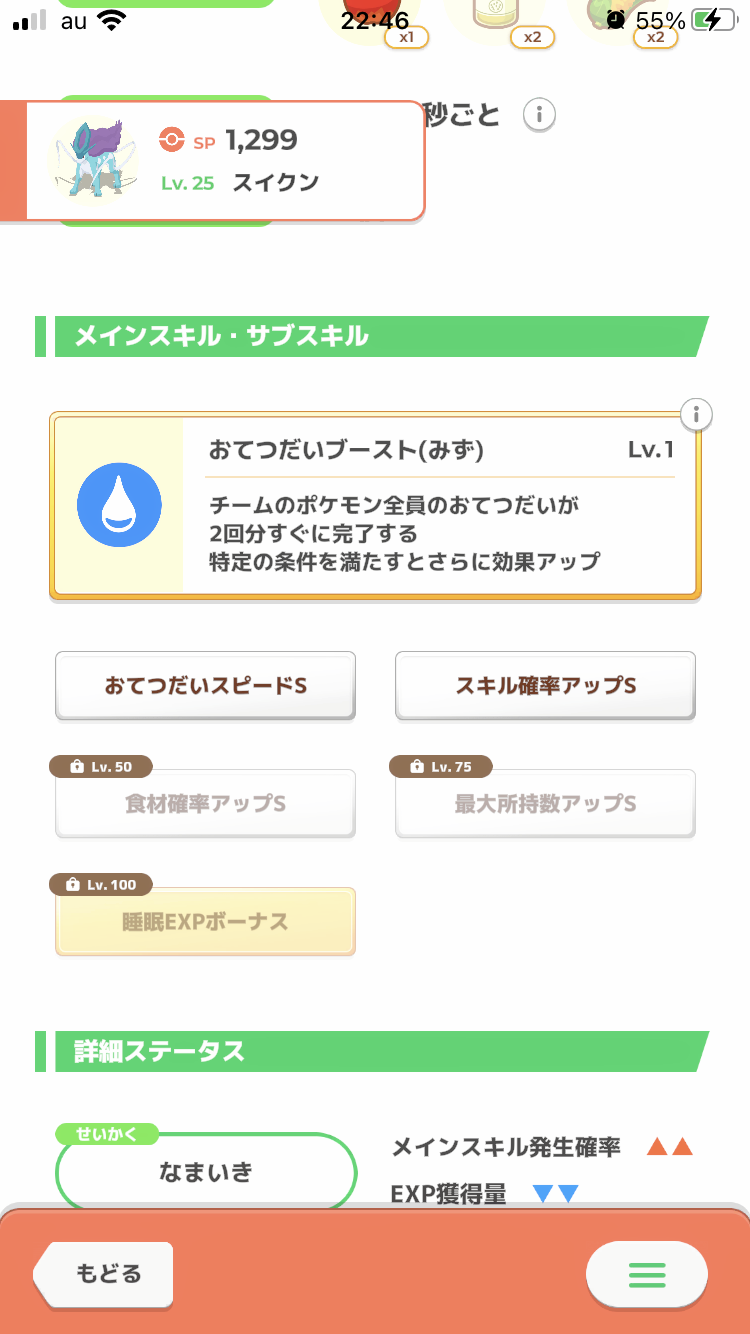750x1334 pixels.
Task: Open the おてつだいブースト(みず) main skill card
Action: (375, 506)
